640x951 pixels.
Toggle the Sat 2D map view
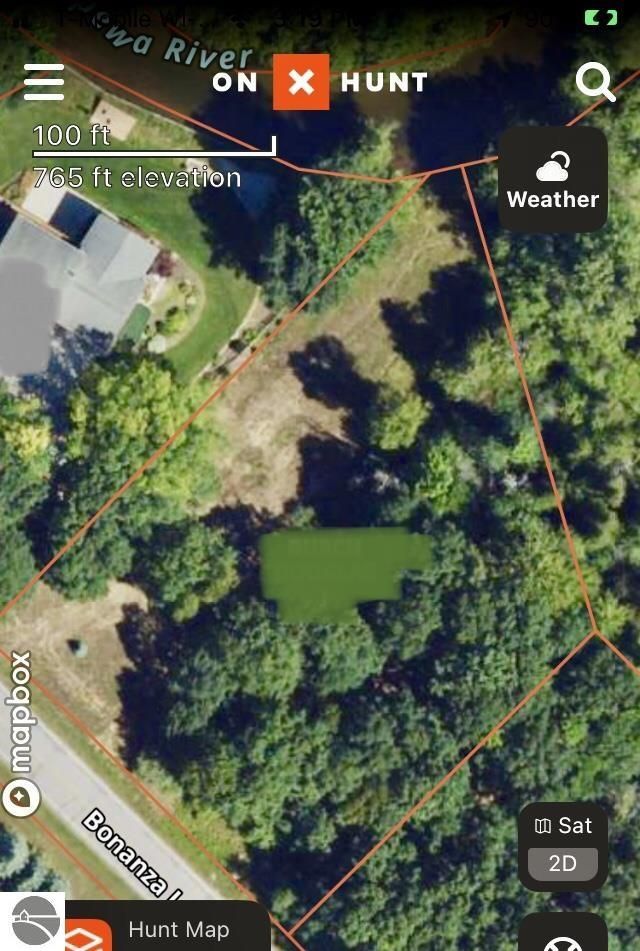coord(563,846)
